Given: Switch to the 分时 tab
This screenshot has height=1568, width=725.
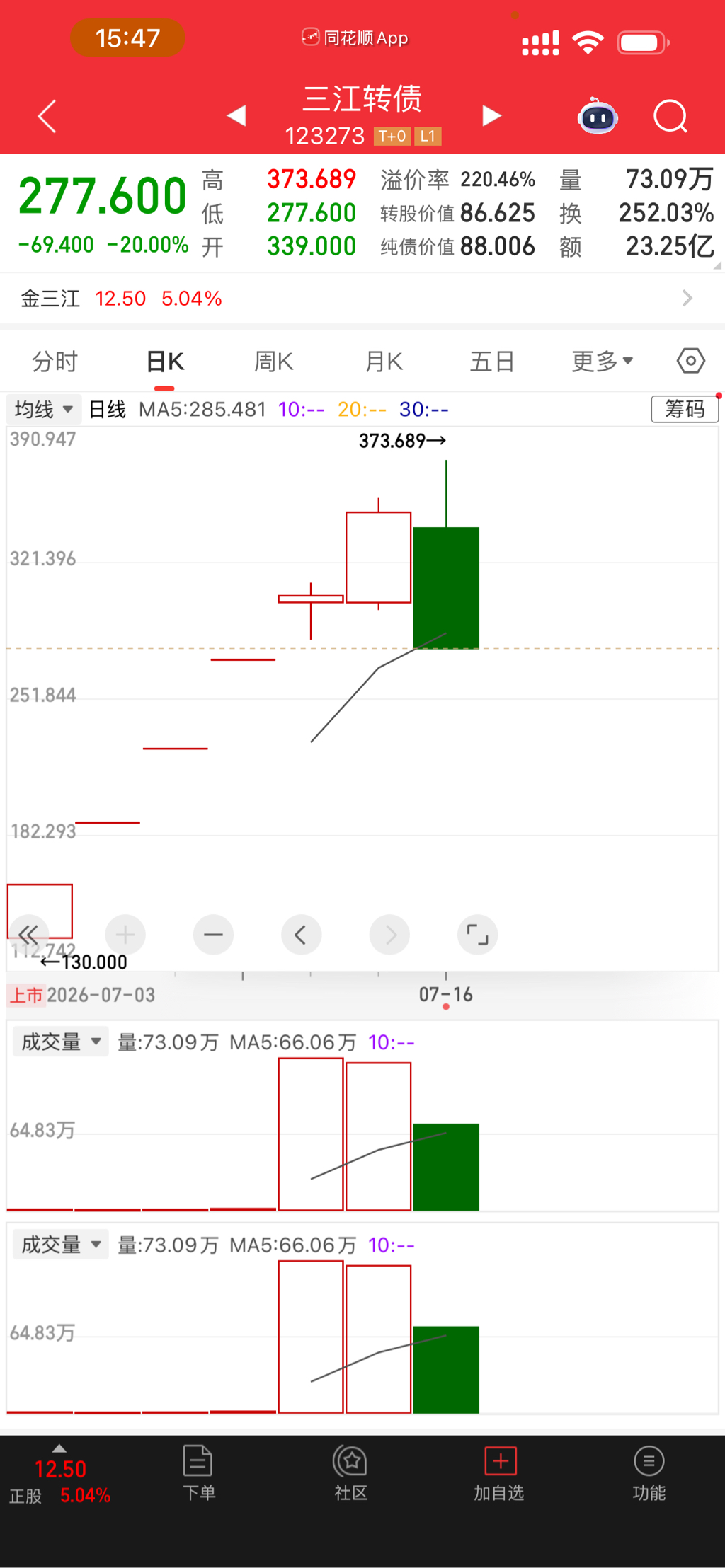Looking at the screenshot, I should click(x=55, y=362).
